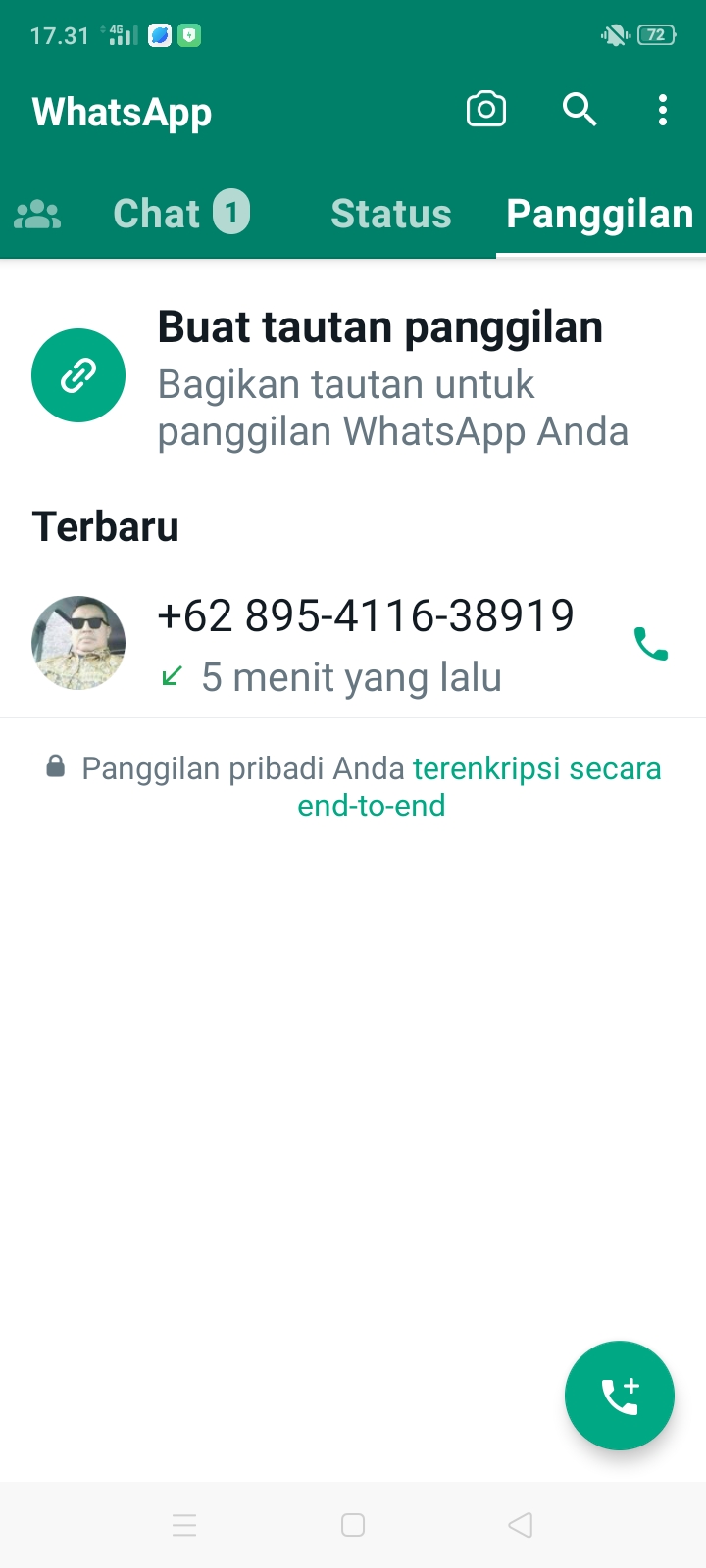Open call entry for +62 895-4116-38919

coord(365,643)
